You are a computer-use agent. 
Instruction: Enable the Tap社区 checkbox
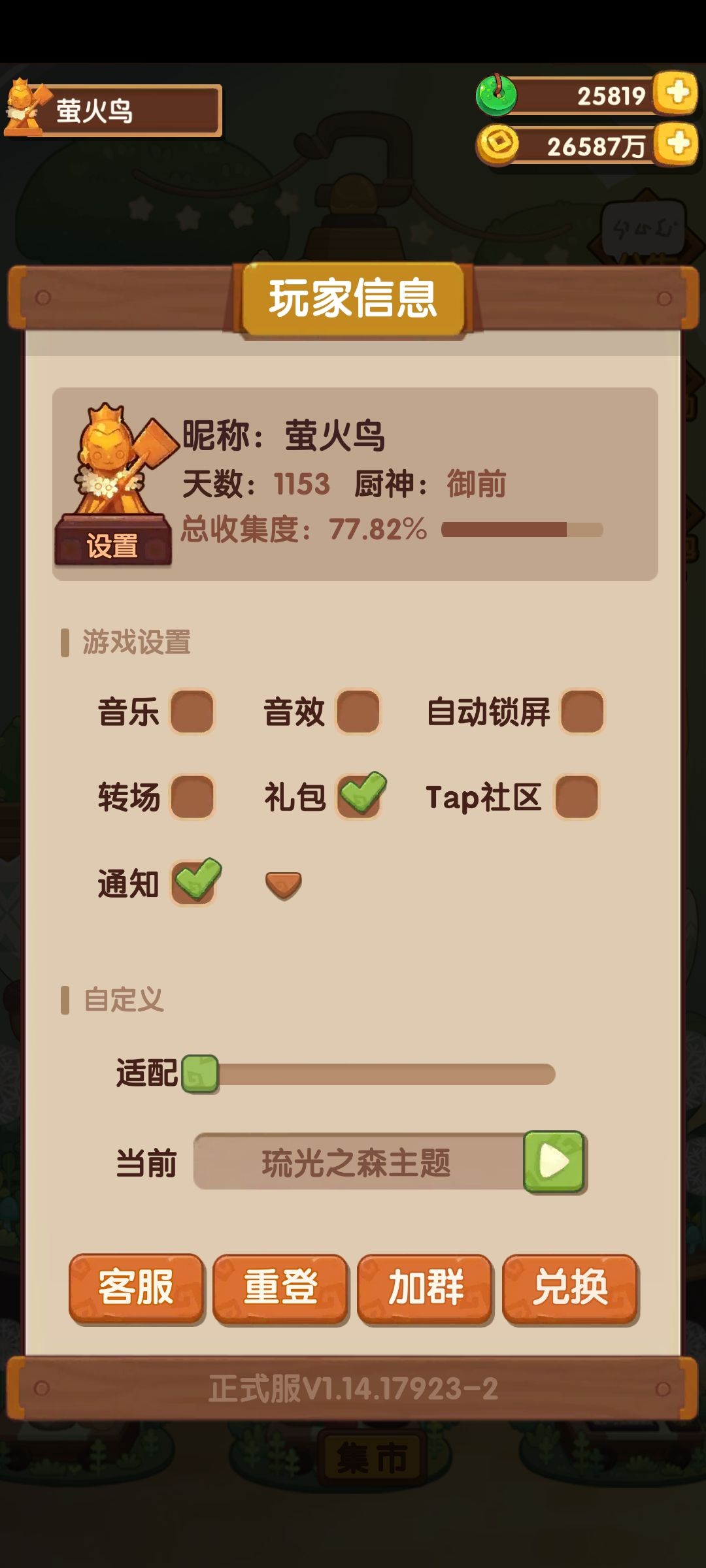(577, 797)
